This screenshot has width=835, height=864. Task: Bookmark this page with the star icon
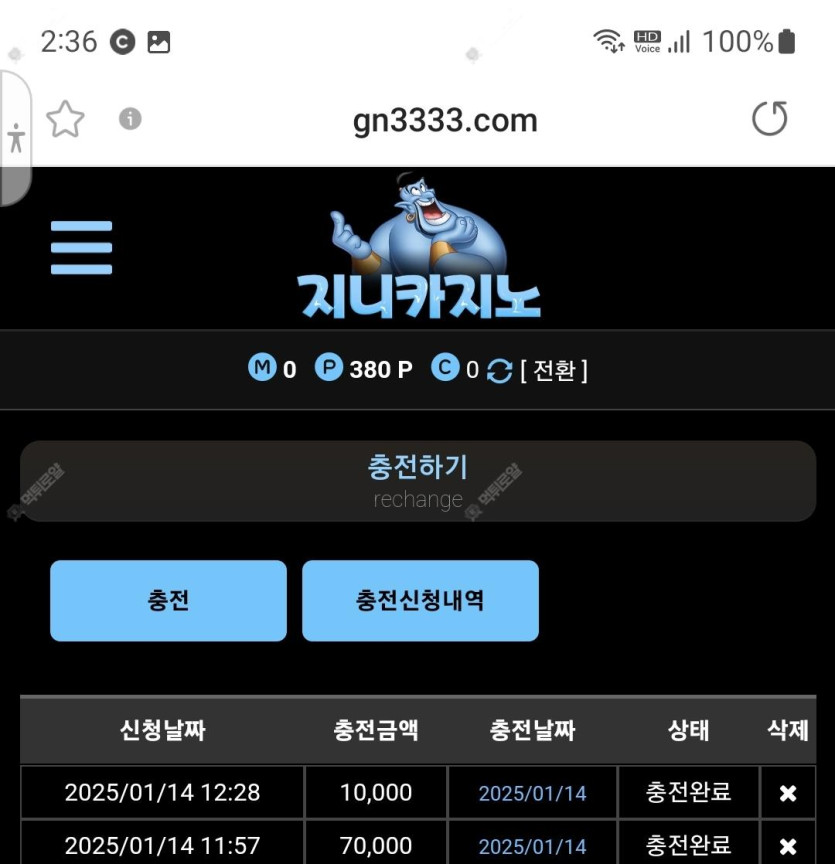click(x=66, y=120)
